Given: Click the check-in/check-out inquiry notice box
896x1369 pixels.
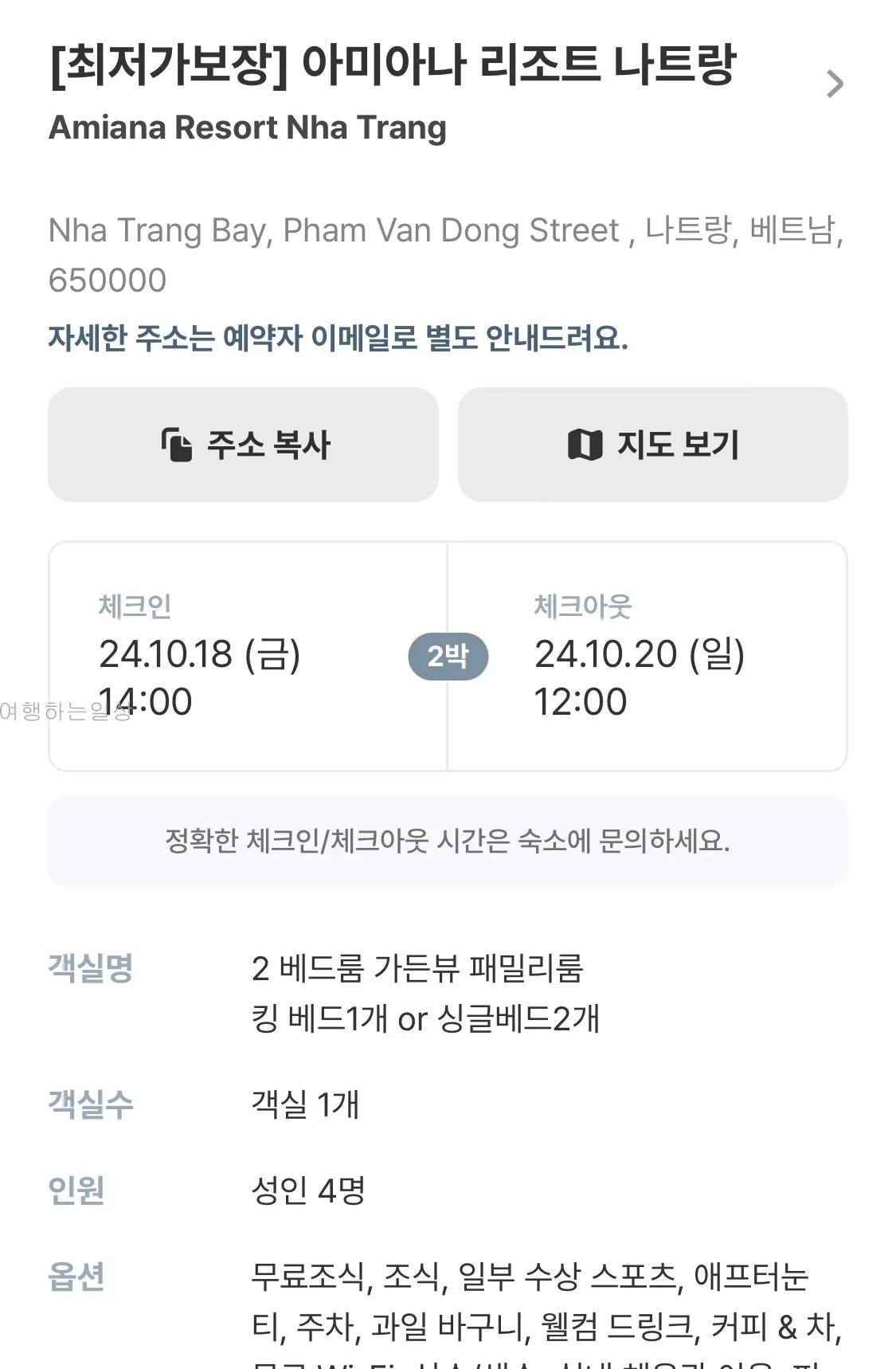Looking at the screenshot, I should tap(448, 840).
